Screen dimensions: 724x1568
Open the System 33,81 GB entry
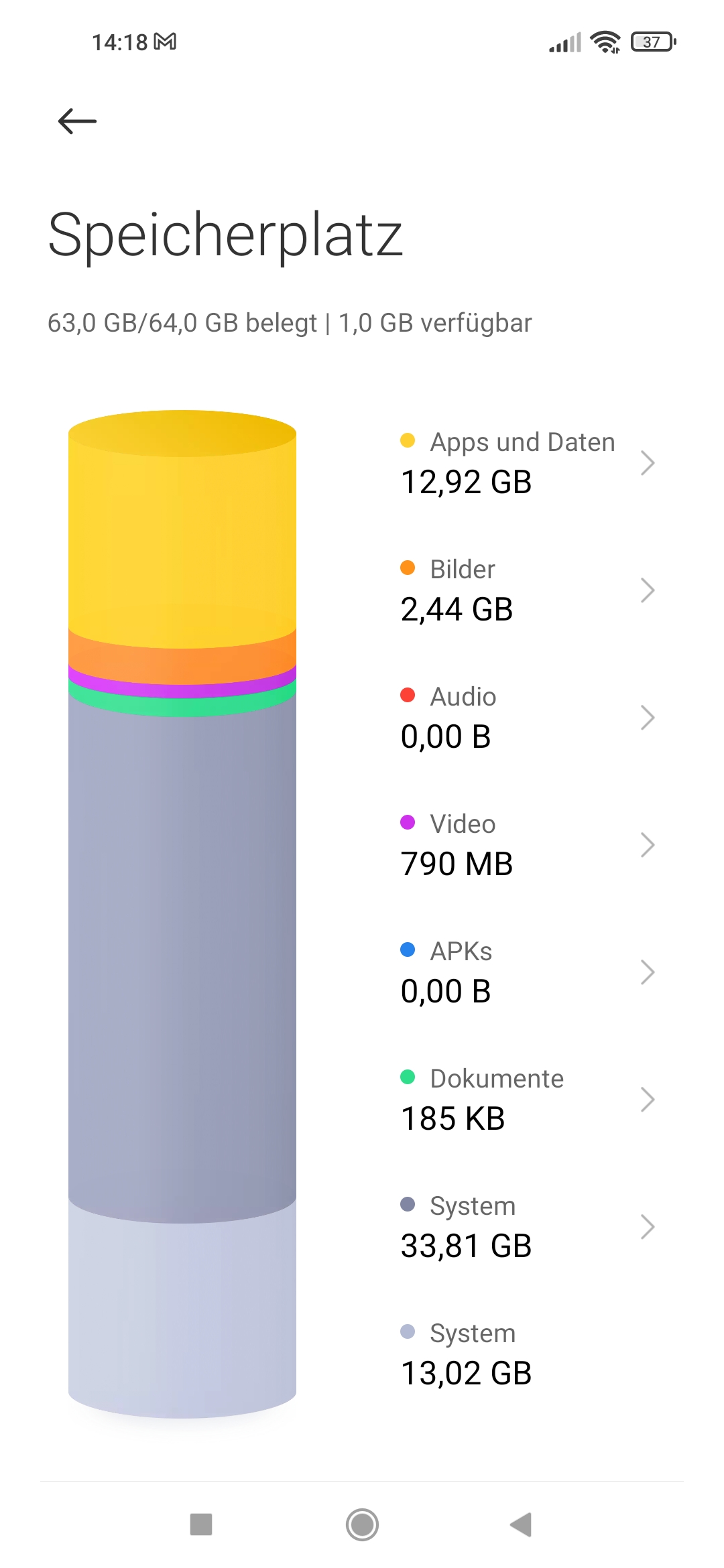[x=528, y=1227]
